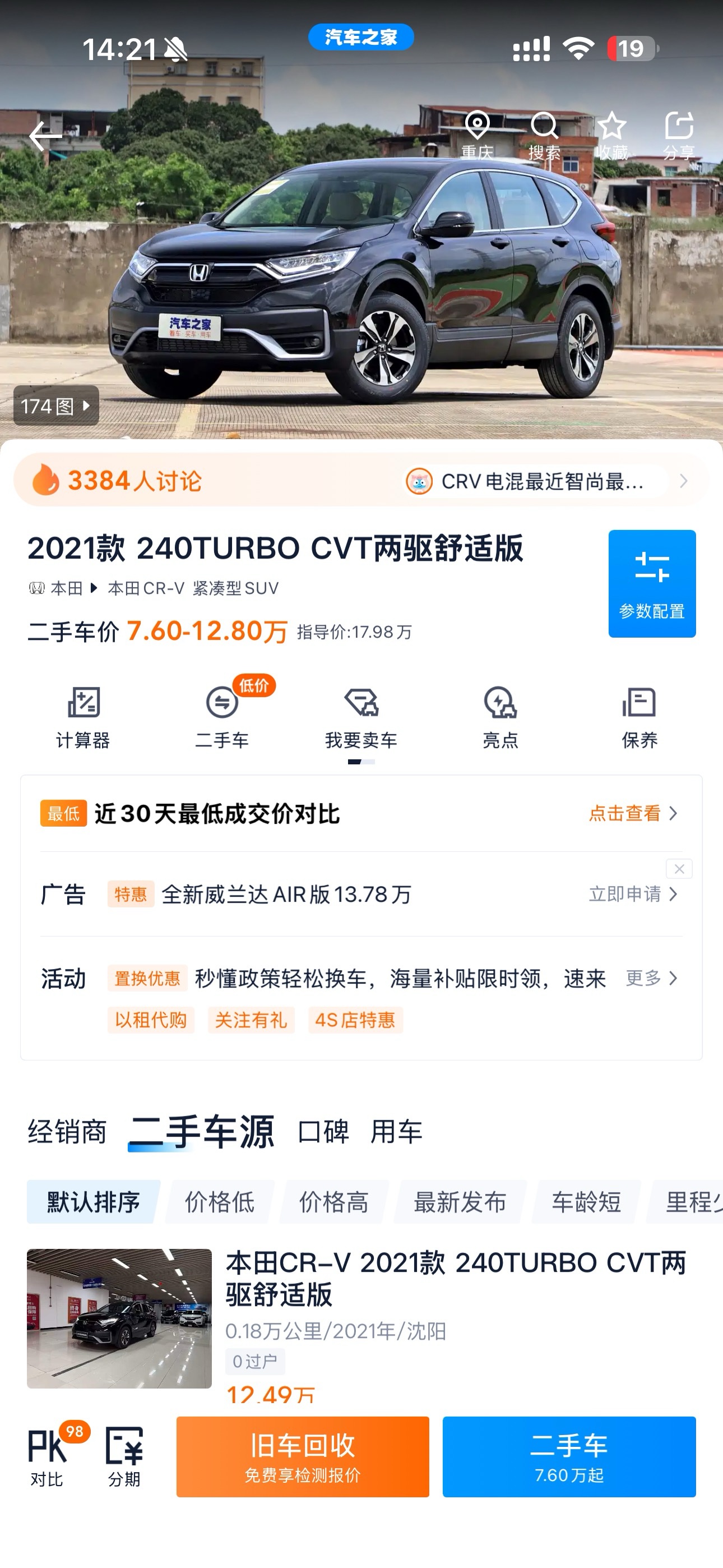Switch to the 经销商 tab
The height and width of the screenshot is (1568, 723).
pyautogui.click(x=67, y=1132)
